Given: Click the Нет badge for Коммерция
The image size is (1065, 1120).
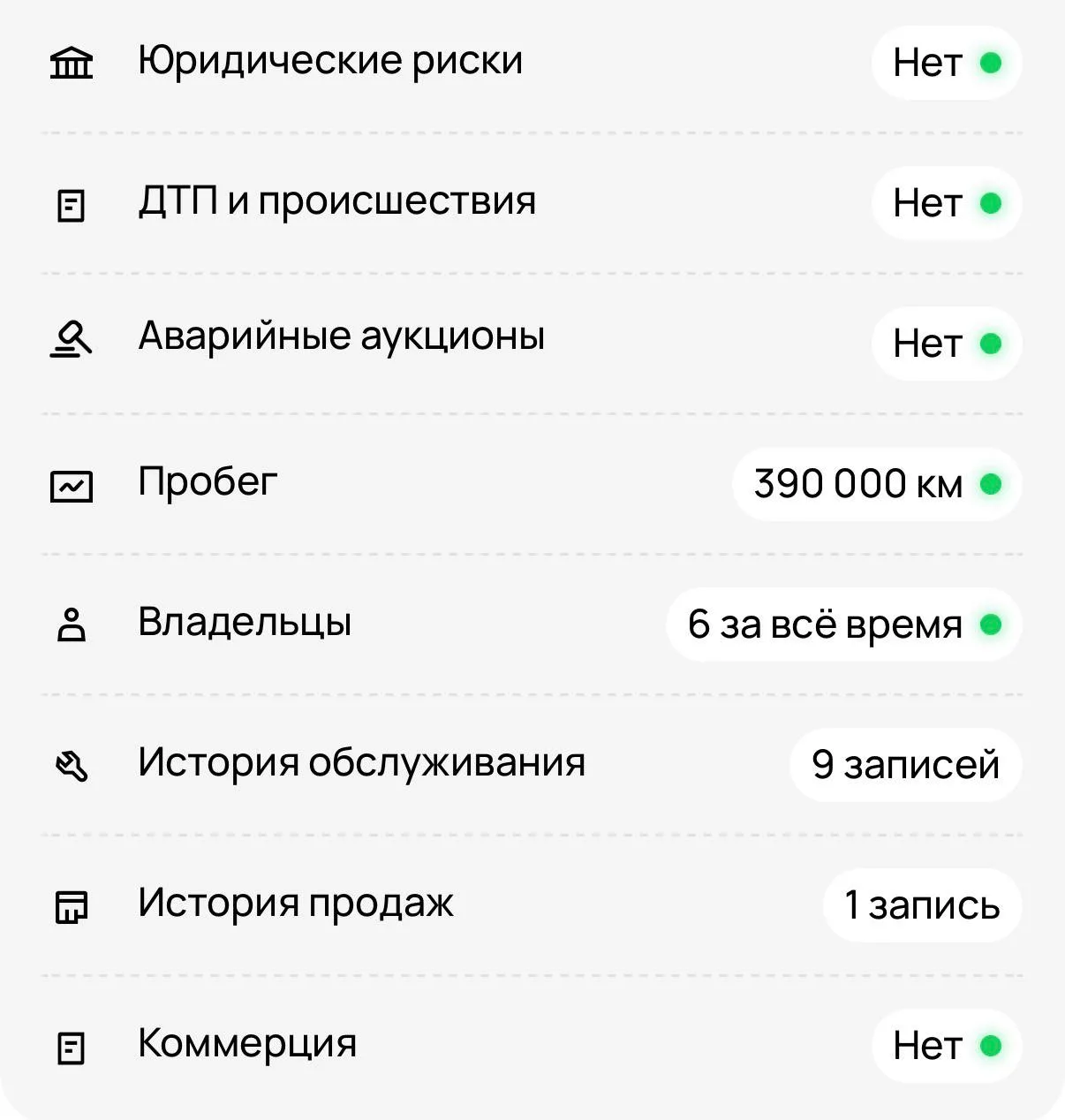Looking at the screenshot, I should click(946, 1047).
